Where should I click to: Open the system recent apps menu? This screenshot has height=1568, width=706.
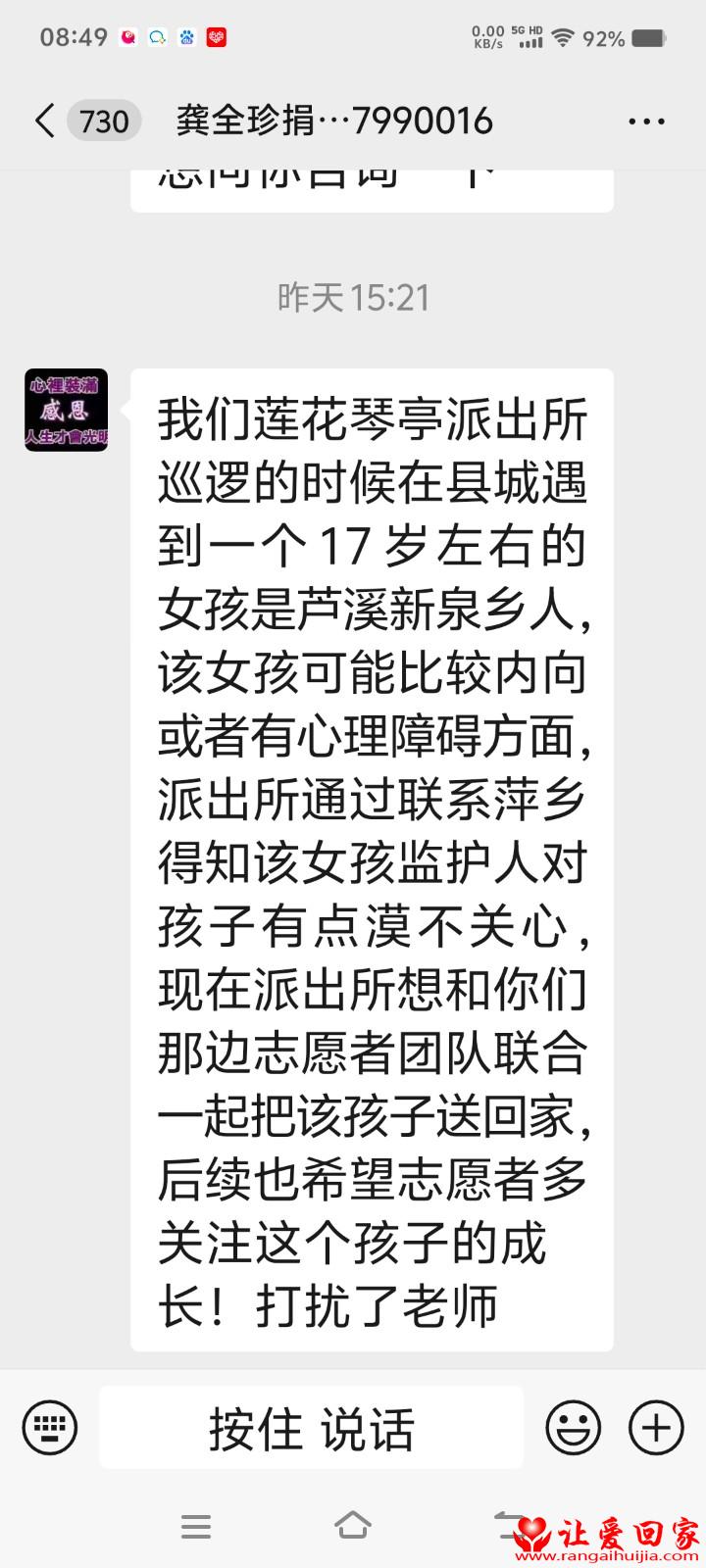(196, 1526)
